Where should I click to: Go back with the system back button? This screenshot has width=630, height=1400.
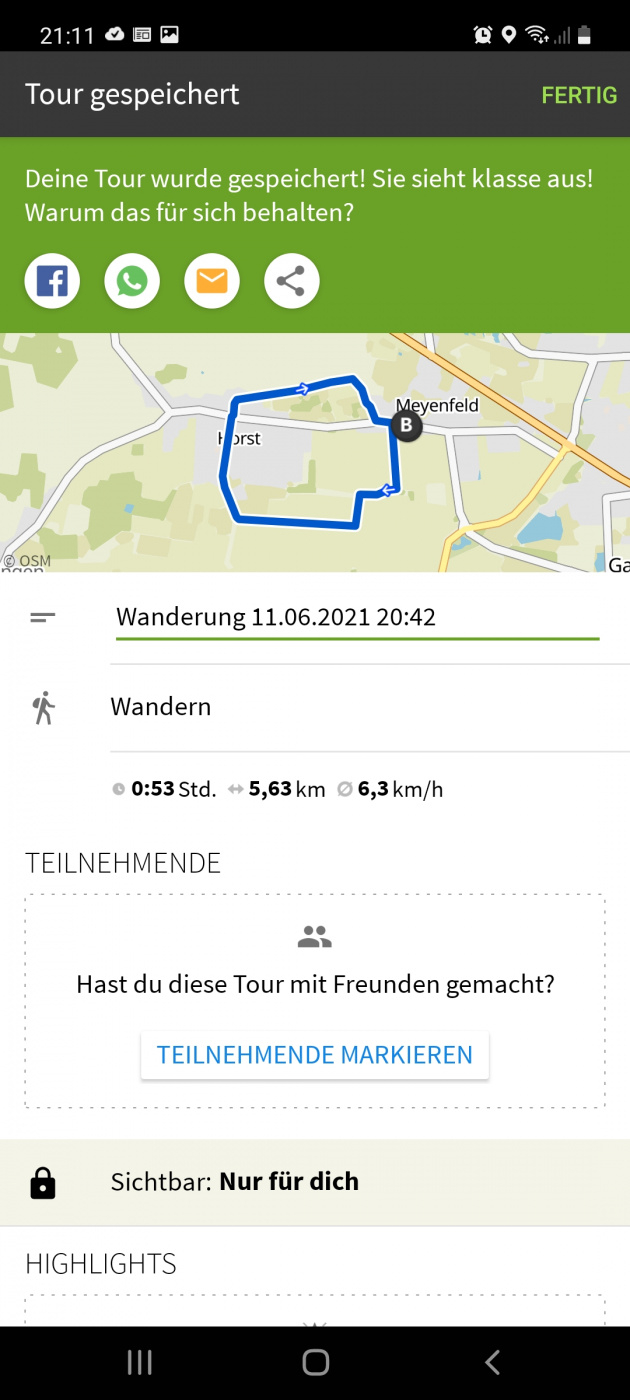pyautogui.click(x=491, y=1362)
